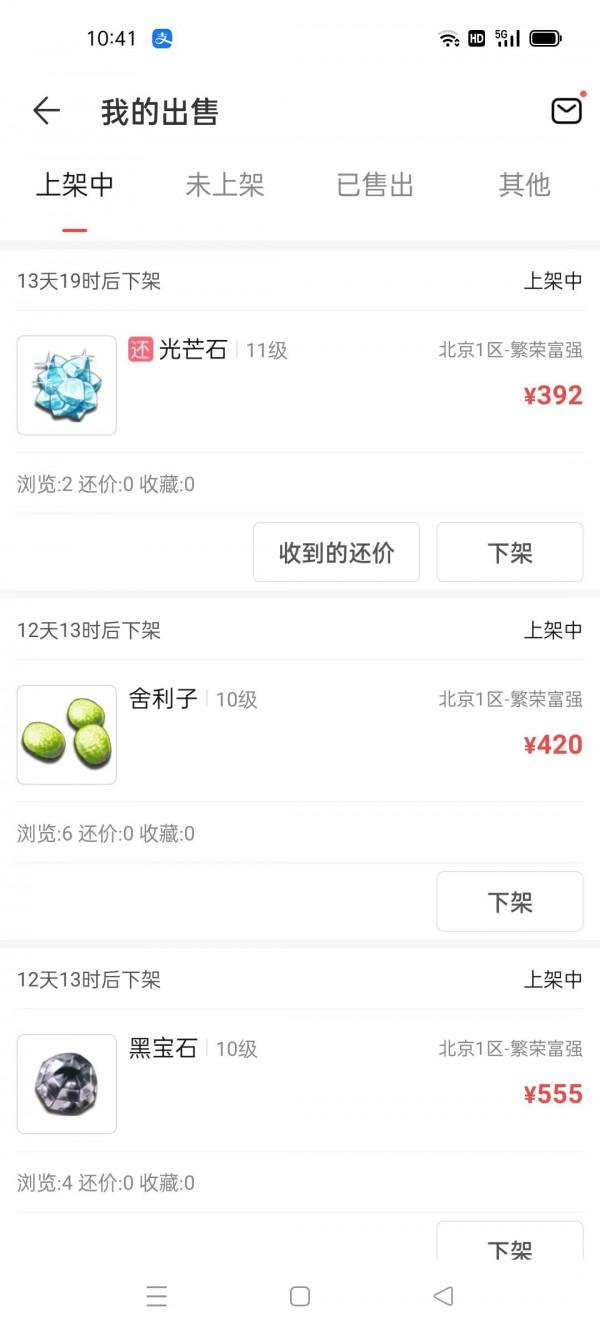The height and width of the screenshot is (1333, 600).
Task: Select the 上架中 tab
Action: 75,185
